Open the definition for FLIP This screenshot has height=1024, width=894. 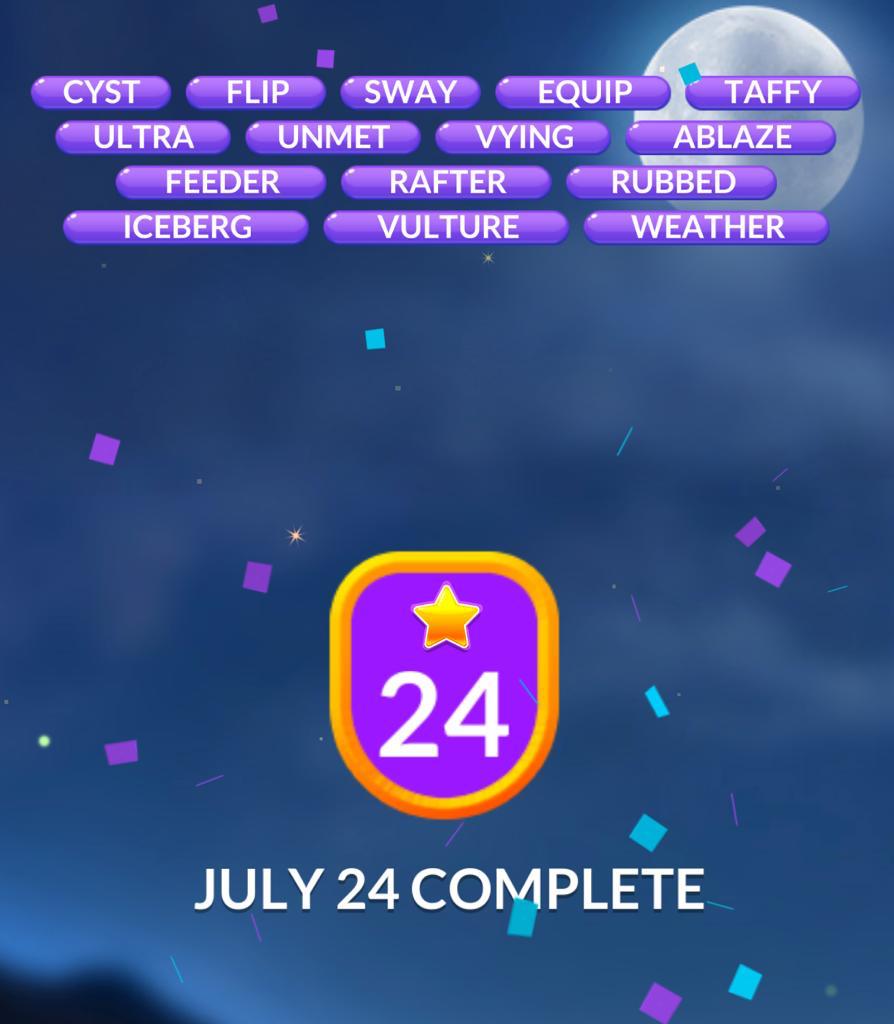pos(256,92)
